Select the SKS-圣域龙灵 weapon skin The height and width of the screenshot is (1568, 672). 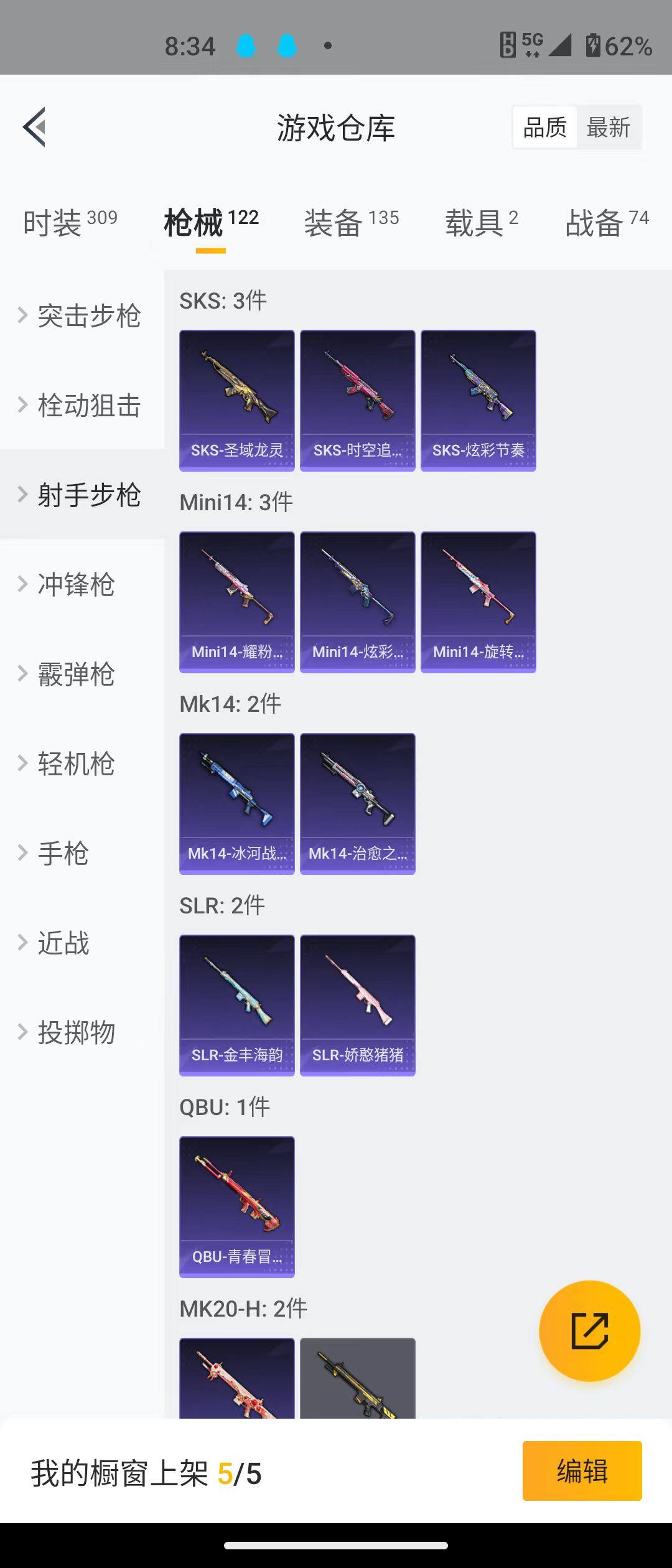tap(236, 398)
